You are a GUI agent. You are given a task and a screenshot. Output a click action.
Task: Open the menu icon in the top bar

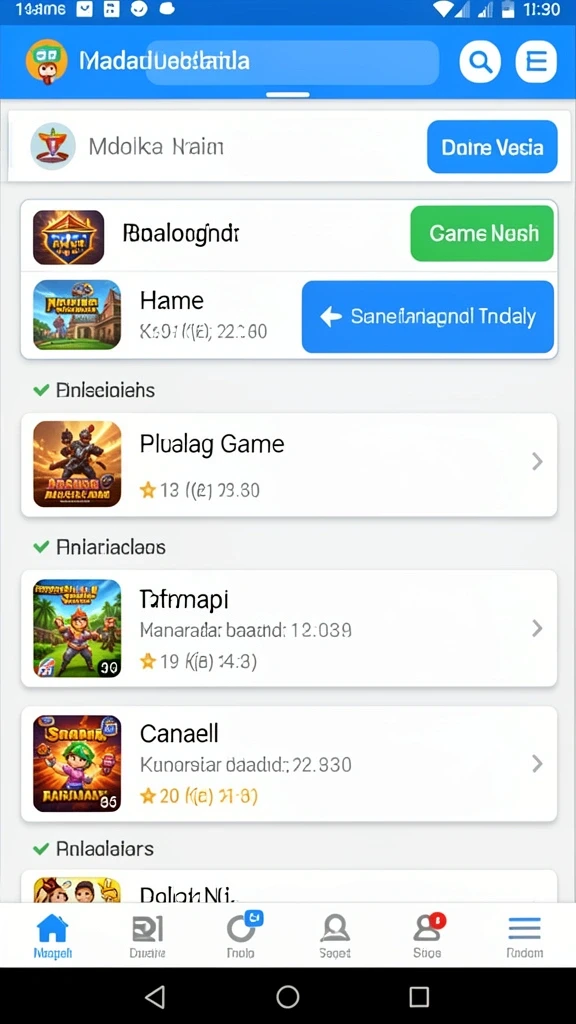[536, 62]
